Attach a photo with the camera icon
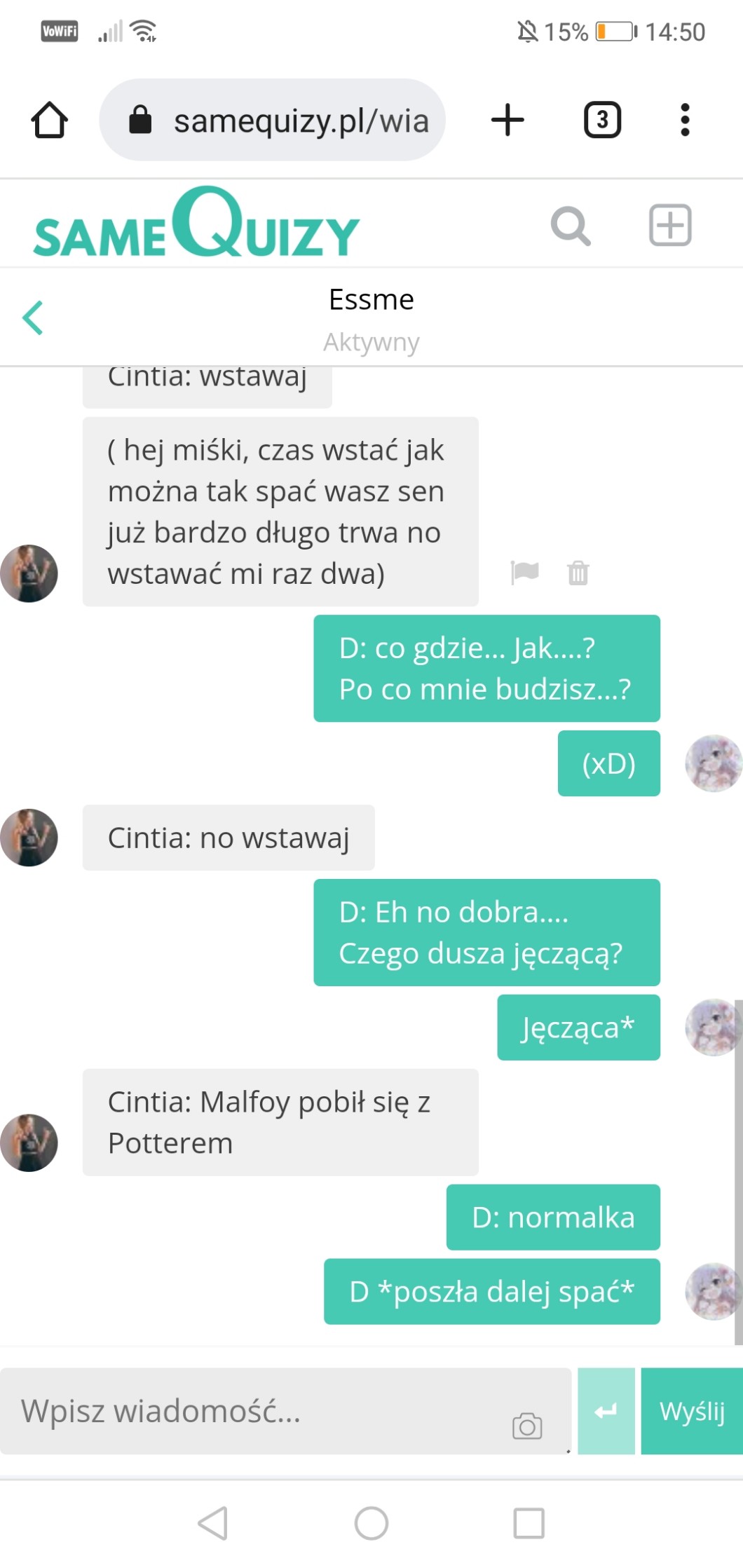743x1568 pixels. pyautogui.click(x=527, y=1425)
